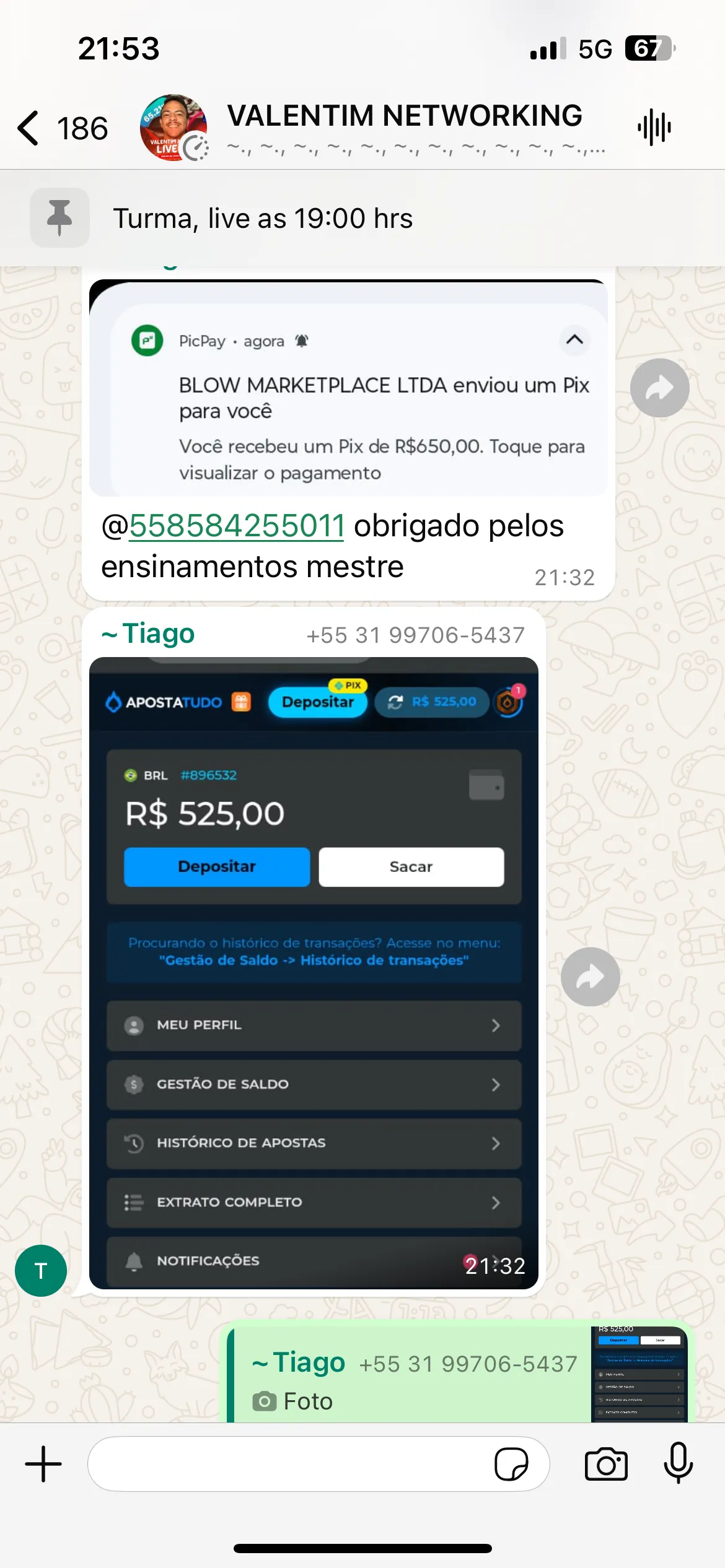Record a voice message with the microphone
The image size is (725, 1568).
(x=678, y=1463)
